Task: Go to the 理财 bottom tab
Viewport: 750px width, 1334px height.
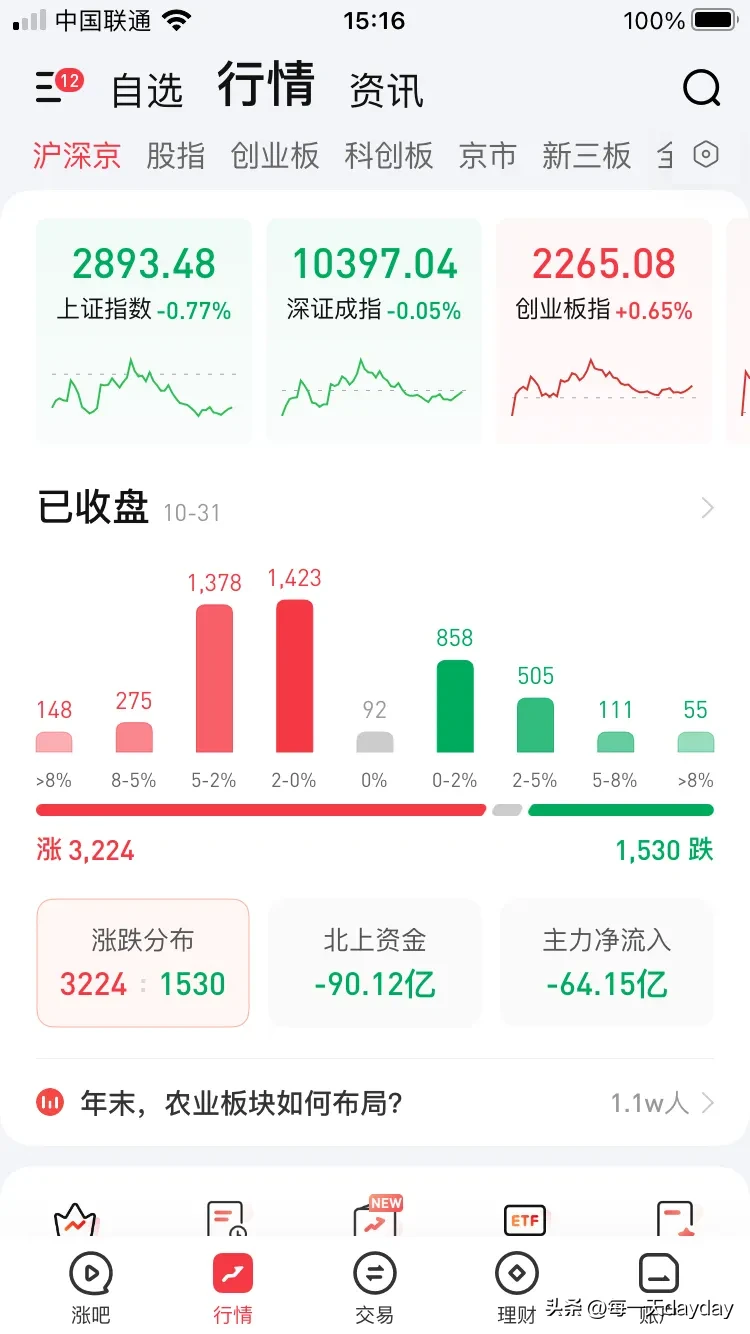Action: point(517,1288)
